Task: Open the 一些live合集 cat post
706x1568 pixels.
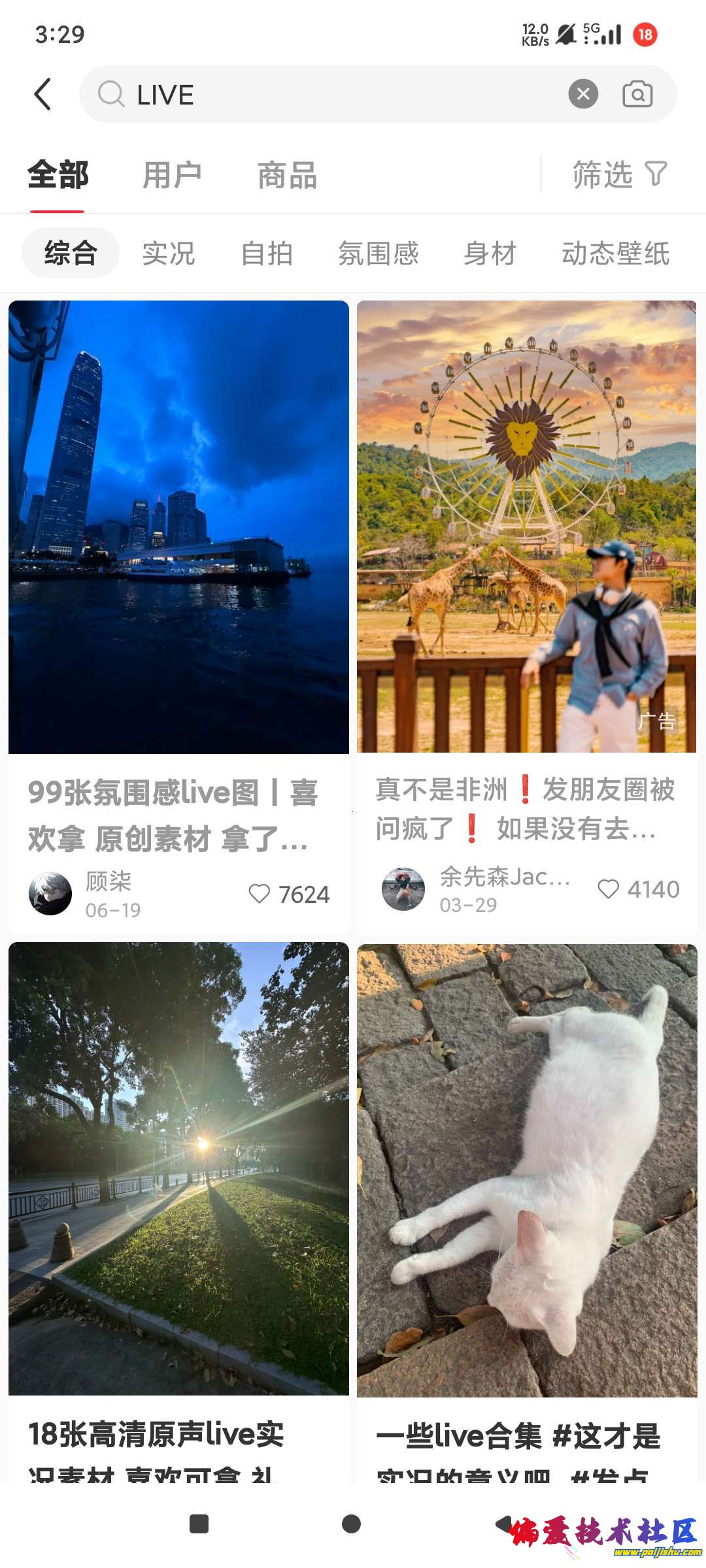Action: pos(526,1169)
